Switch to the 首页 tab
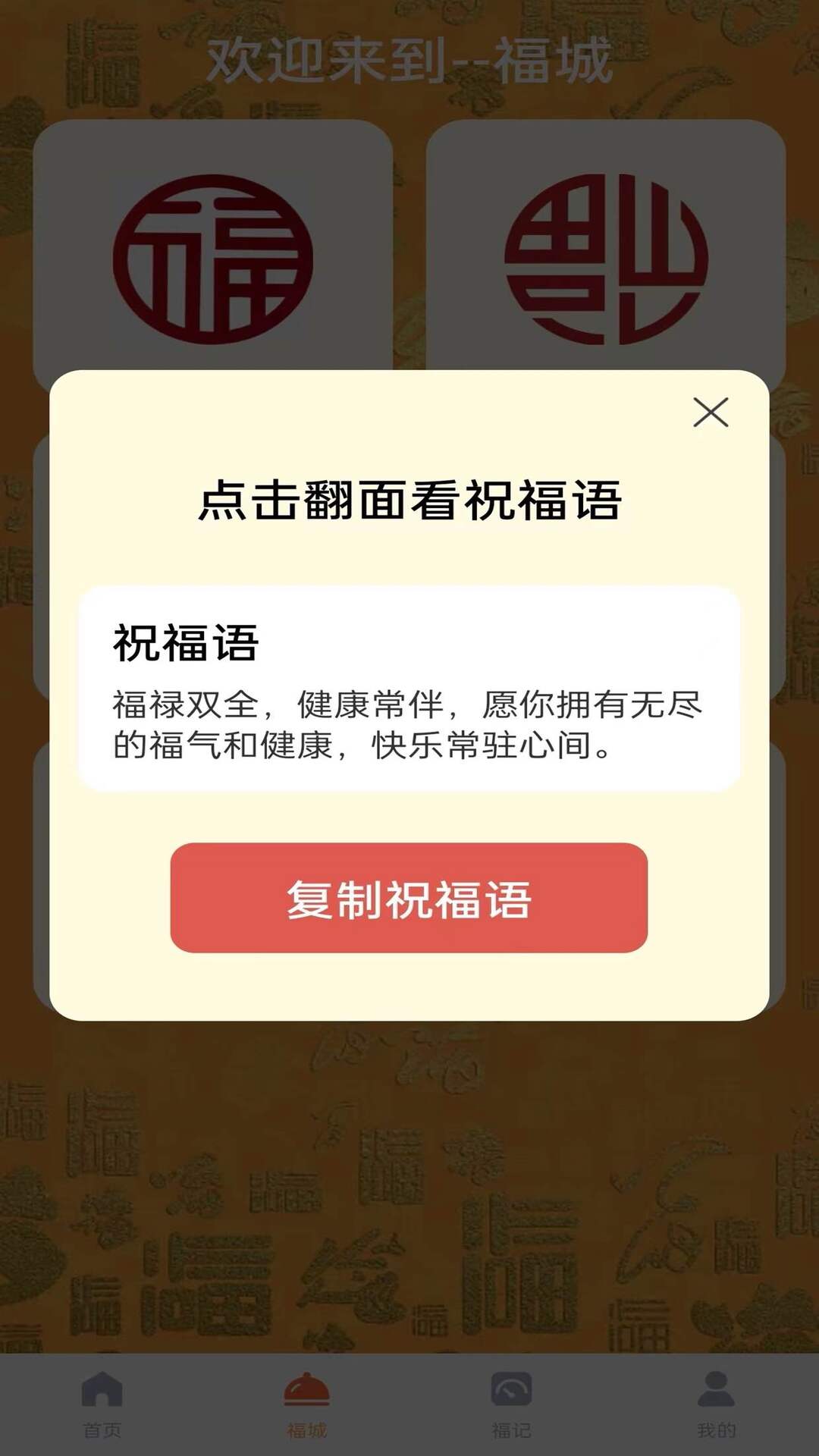This screenshot has height=1456, width=819. (102, 1404)
